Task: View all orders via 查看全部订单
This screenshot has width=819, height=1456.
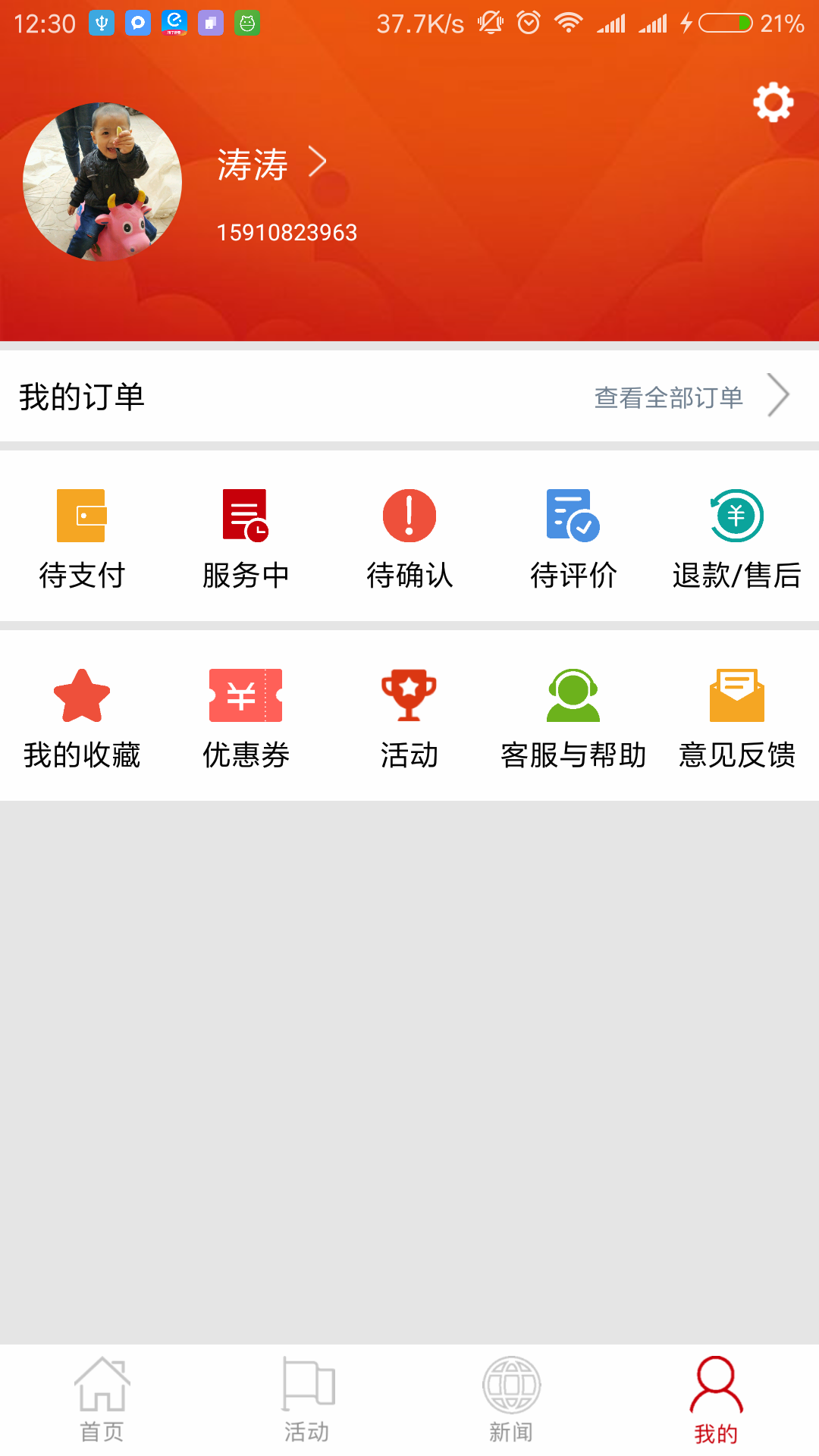Action: [x=690, y=397]
